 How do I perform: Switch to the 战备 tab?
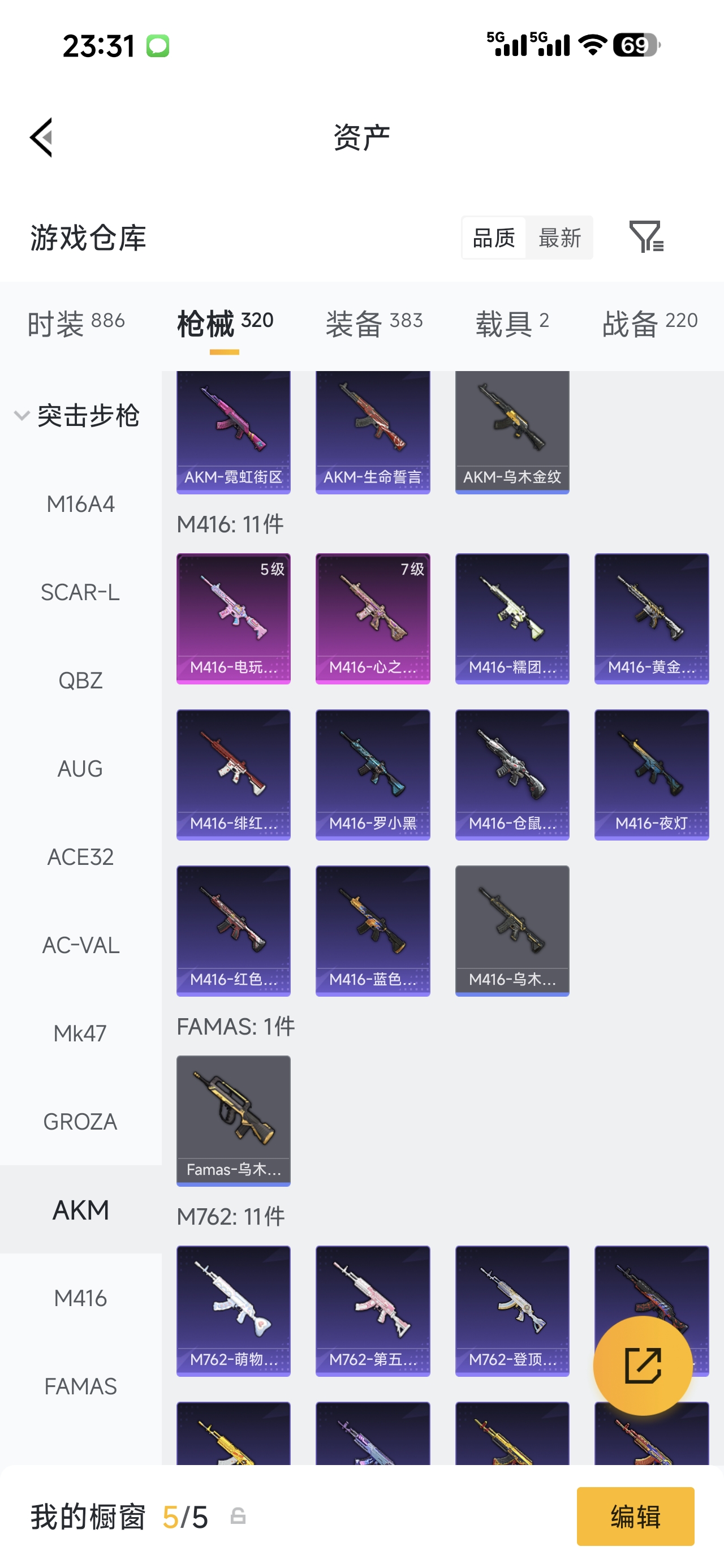click(650, 322)
